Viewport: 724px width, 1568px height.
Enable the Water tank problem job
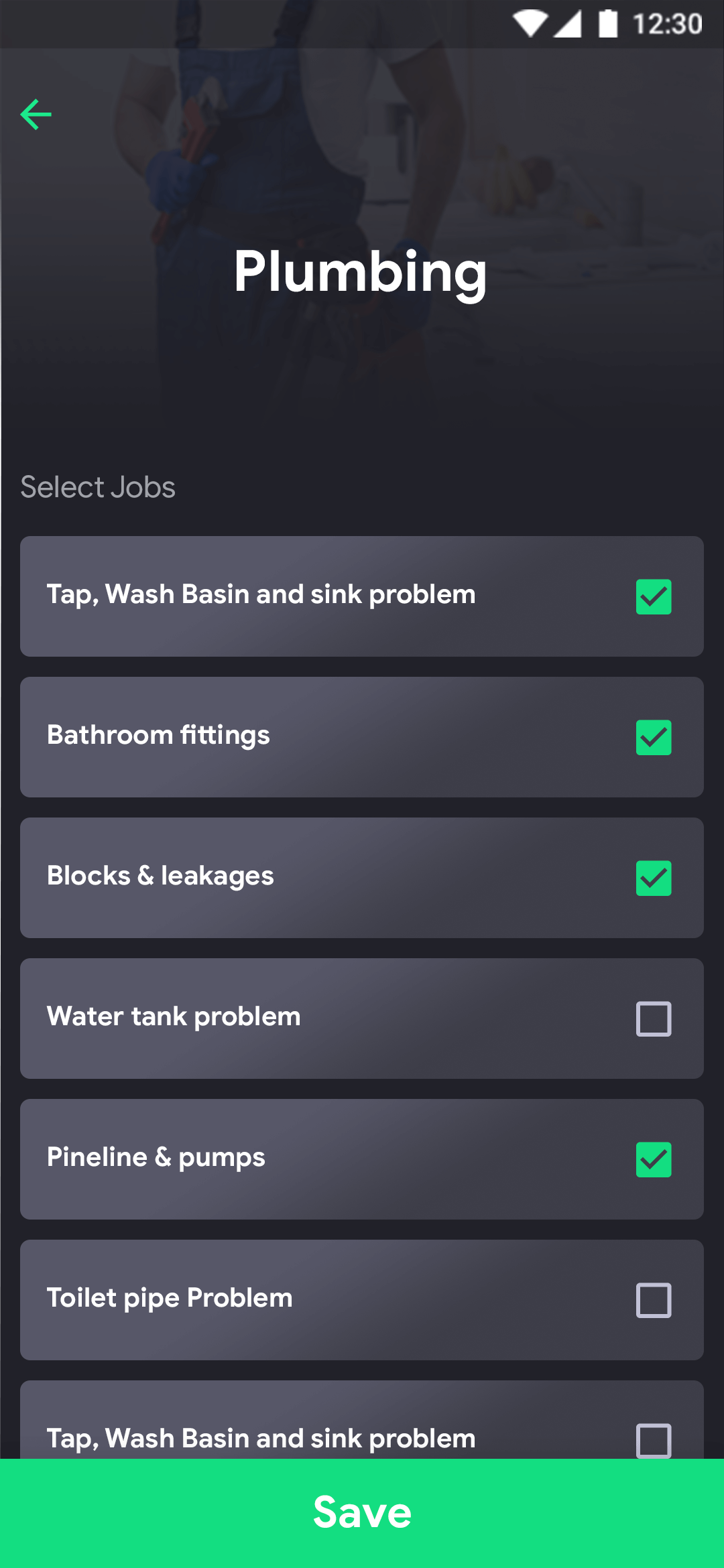[653, 1019]
